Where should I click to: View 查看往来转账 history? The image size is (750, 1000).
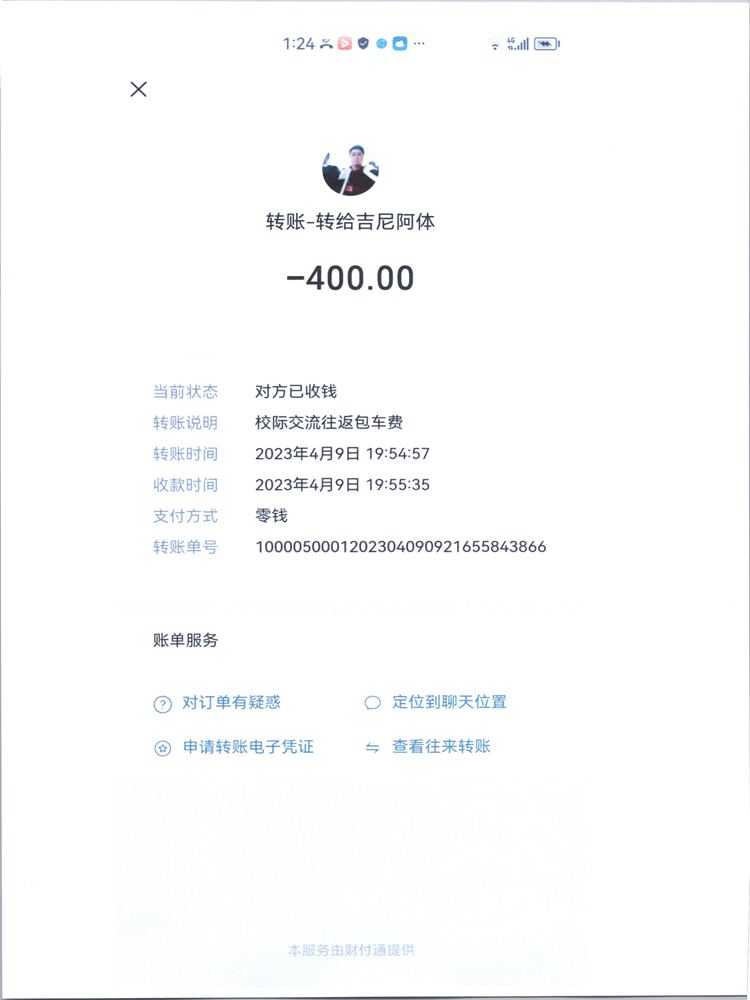pyautogui.click(x=440, y=746)
